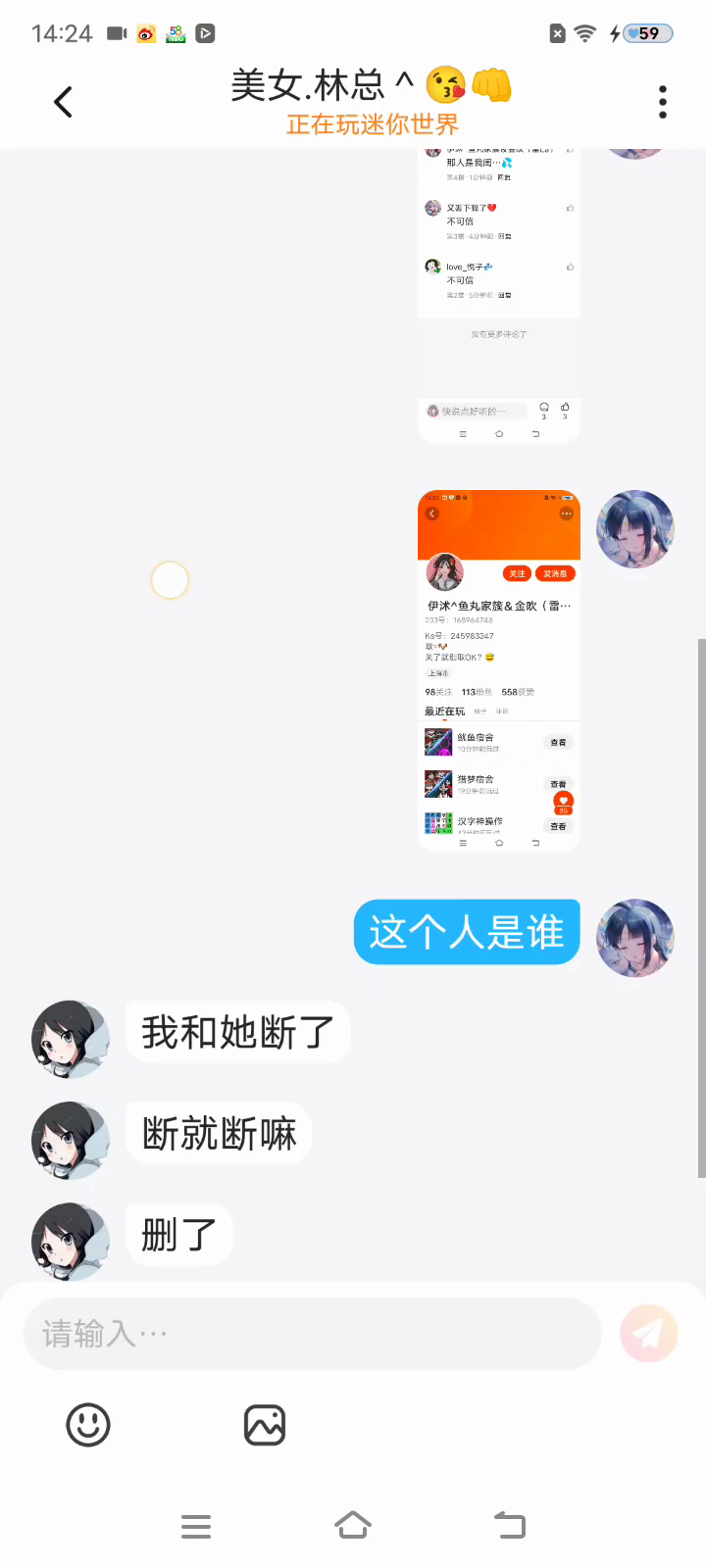This screenshot has height=1568, width=706.
Task: Open the sent profile screenshot image
Action: click(499, 671)
